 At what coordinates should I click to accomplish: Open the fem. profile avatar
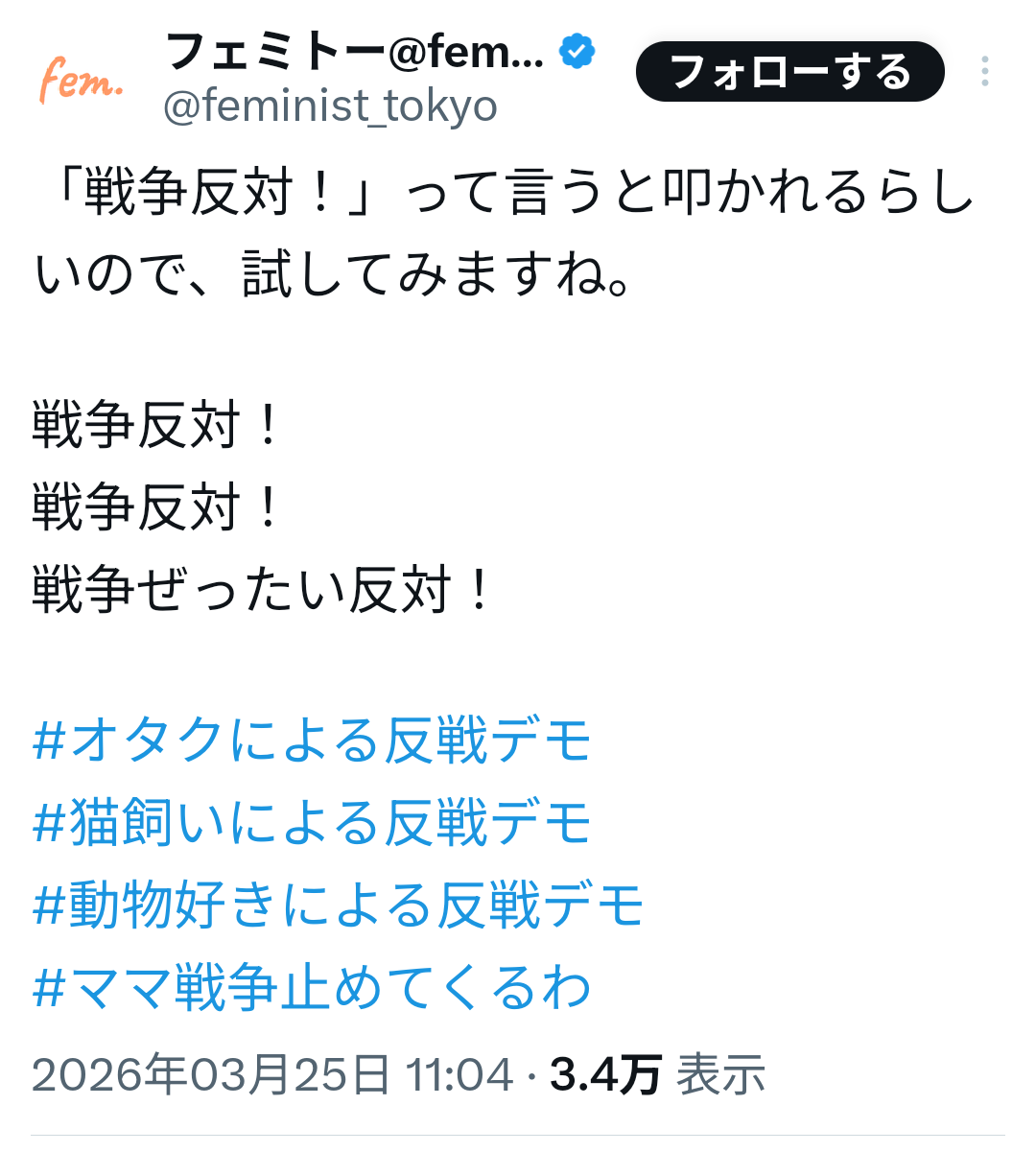pyautogui.click(x=81, y=80)
